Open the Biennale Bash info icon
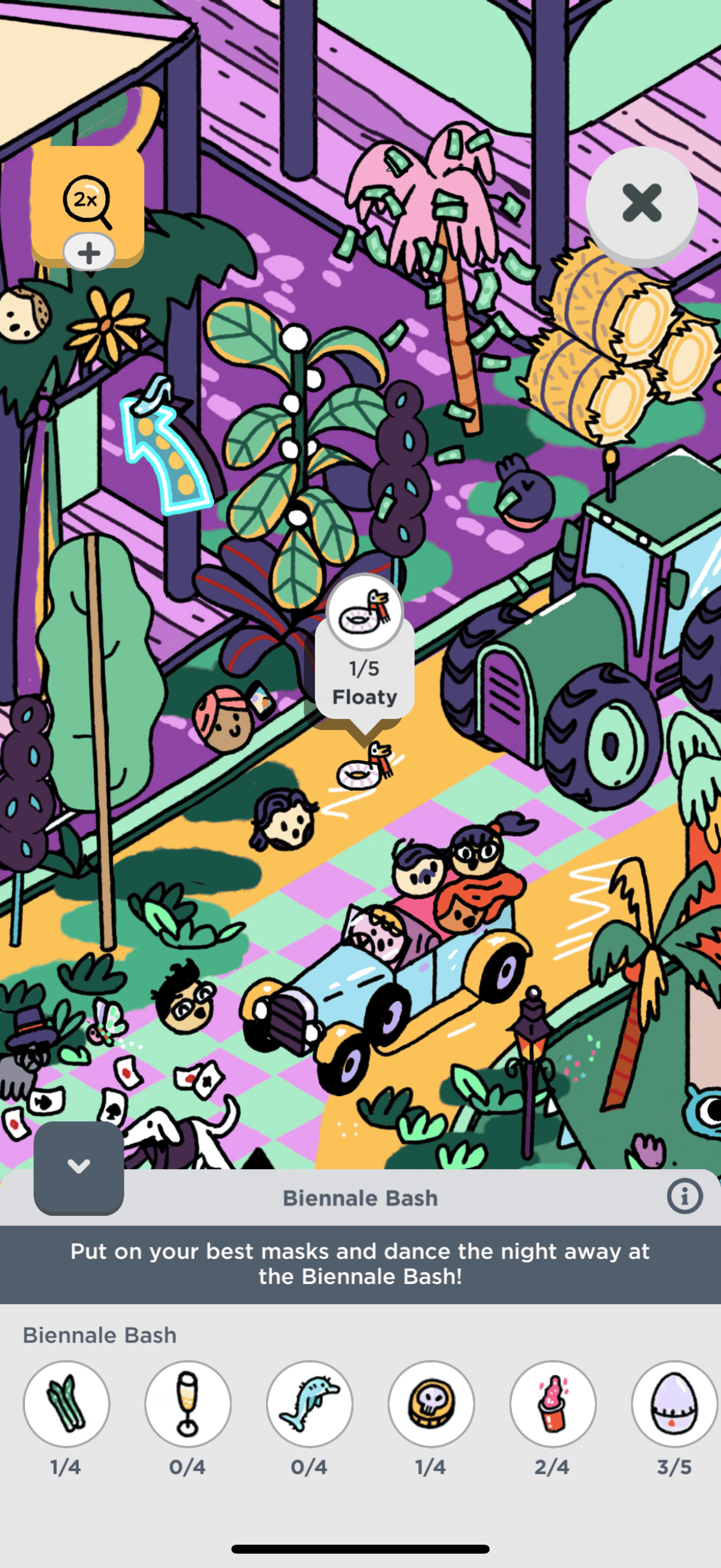This screenshot has width=721, height=1568. click(685, 1197)
